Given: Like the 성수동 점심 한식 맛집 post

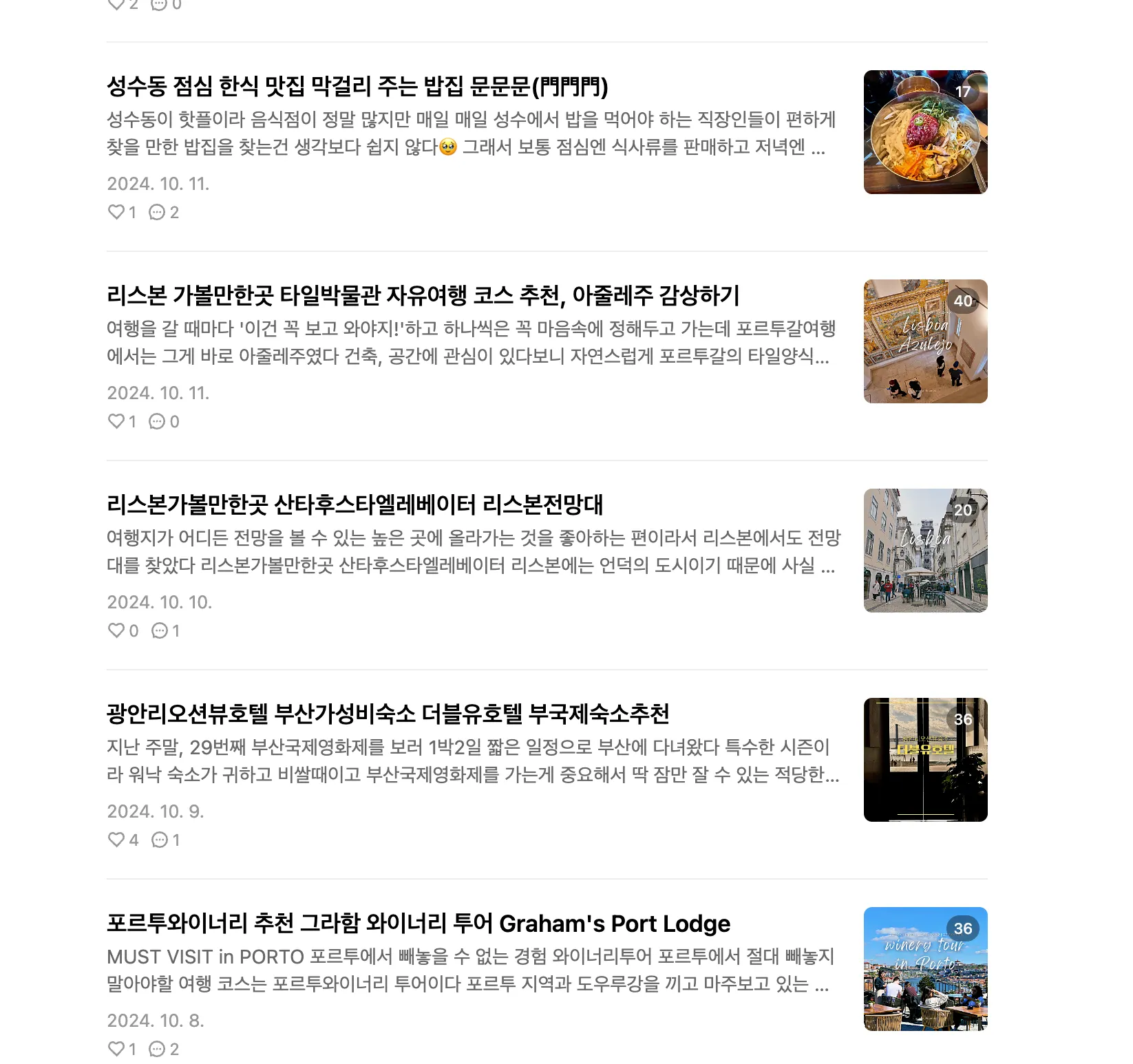Looking at the screenshot, I should click(116, 212).
